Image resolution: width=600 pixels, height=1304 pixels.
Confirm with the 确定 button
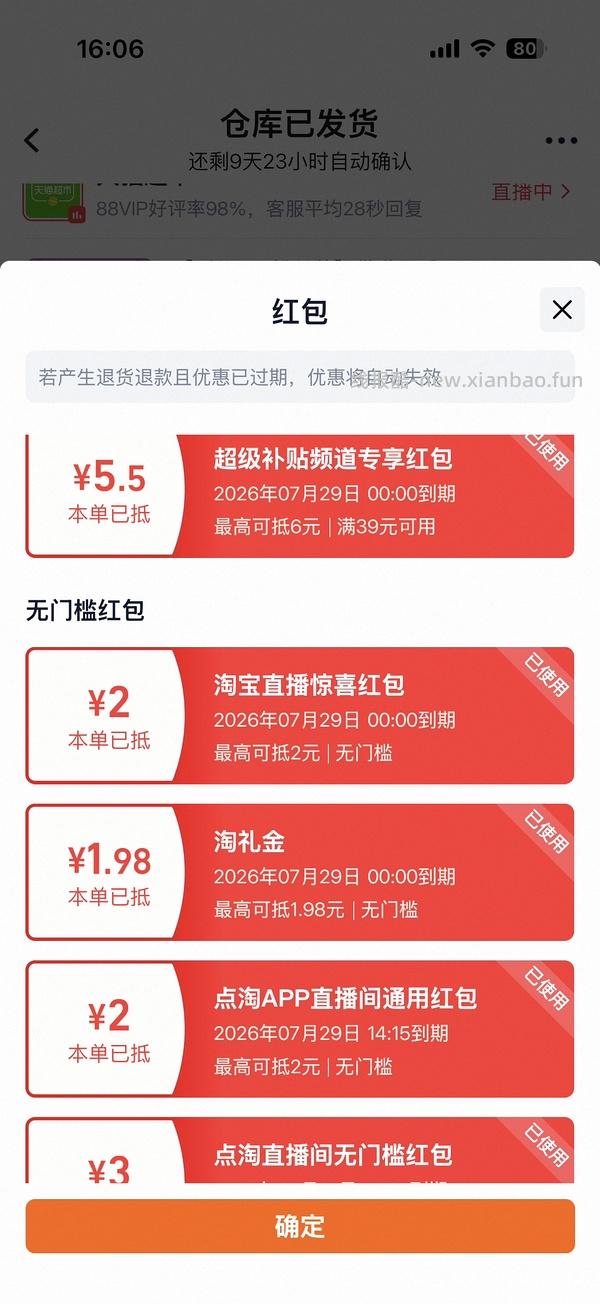coord(300,1226)
